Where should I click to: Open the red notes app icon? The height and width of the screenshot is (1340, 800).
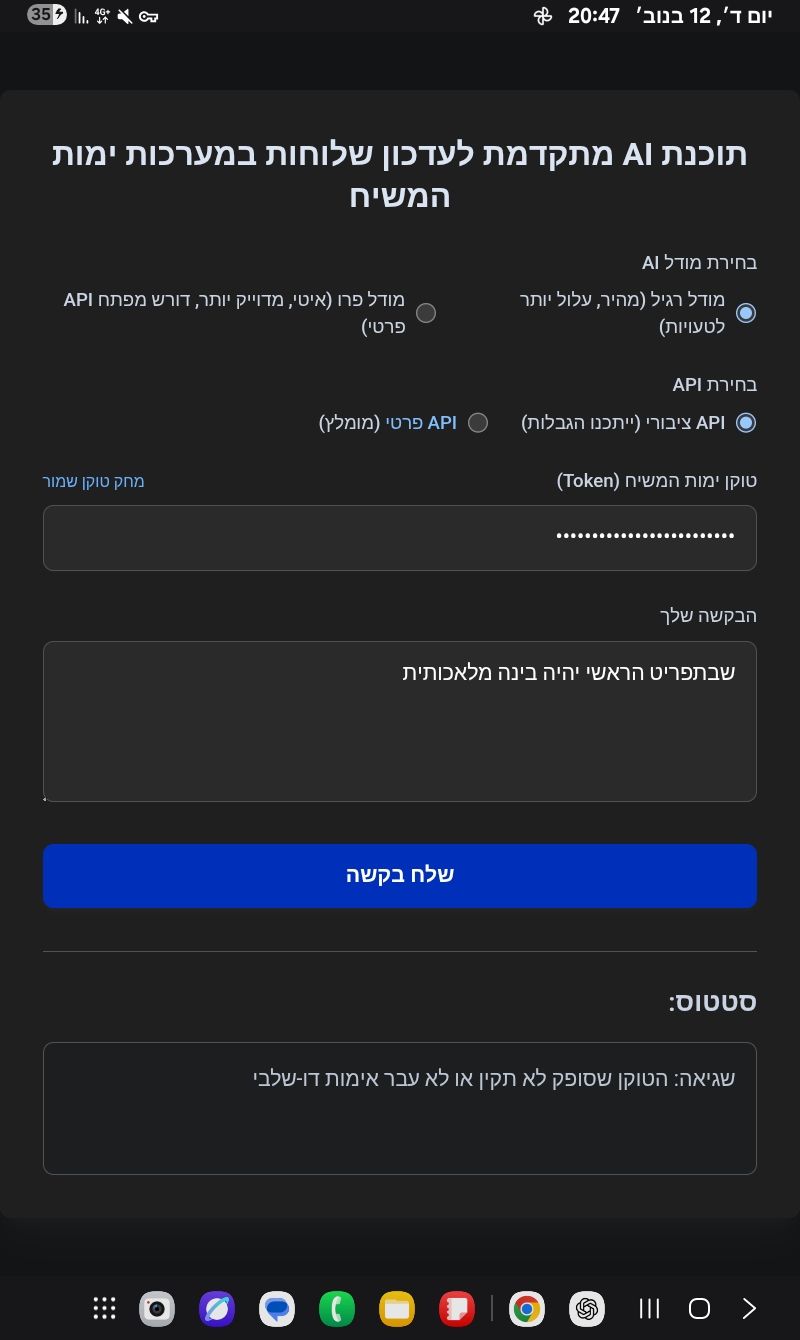pos(457,1308)
